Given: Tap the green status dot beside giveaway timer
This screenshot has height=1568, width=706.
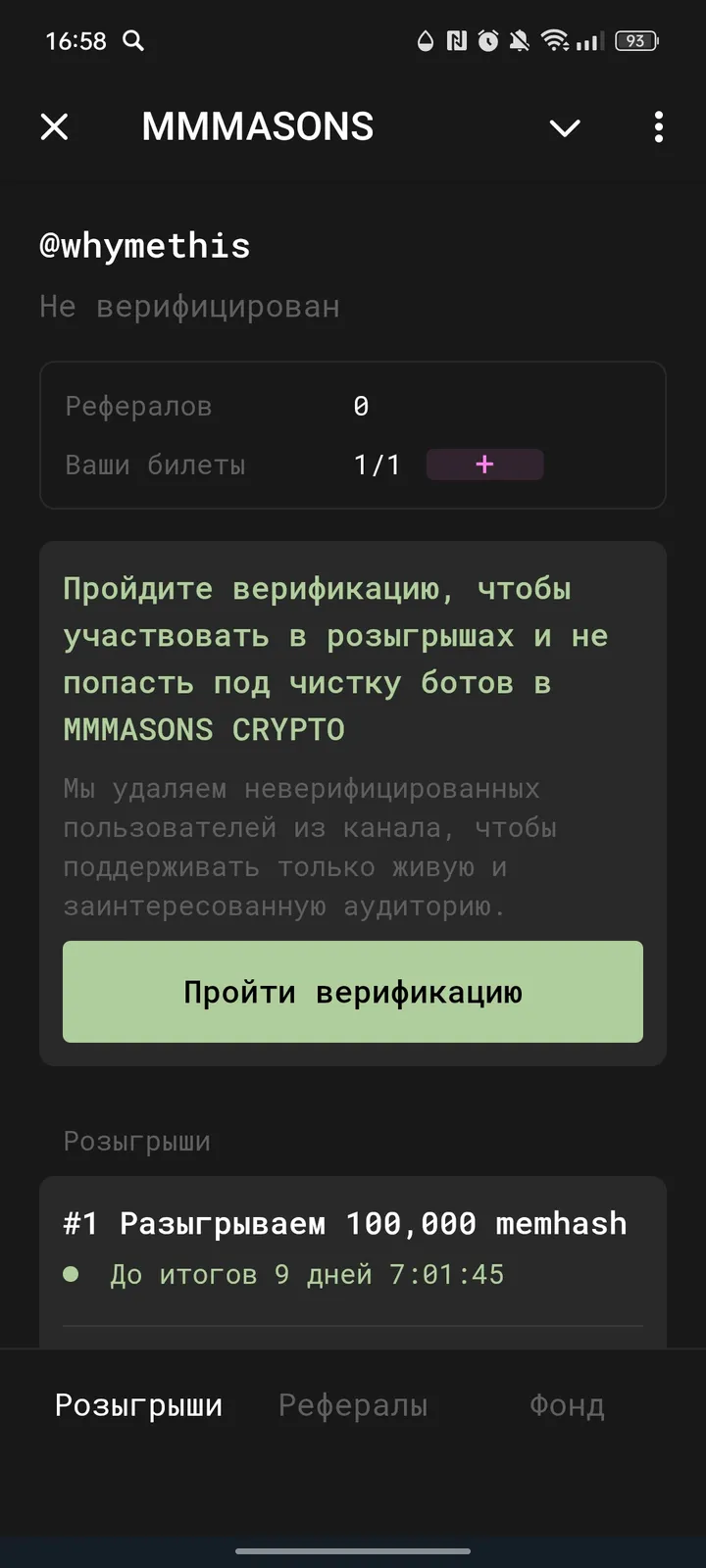Looking at the screenshot, I should pos(70,1274).
